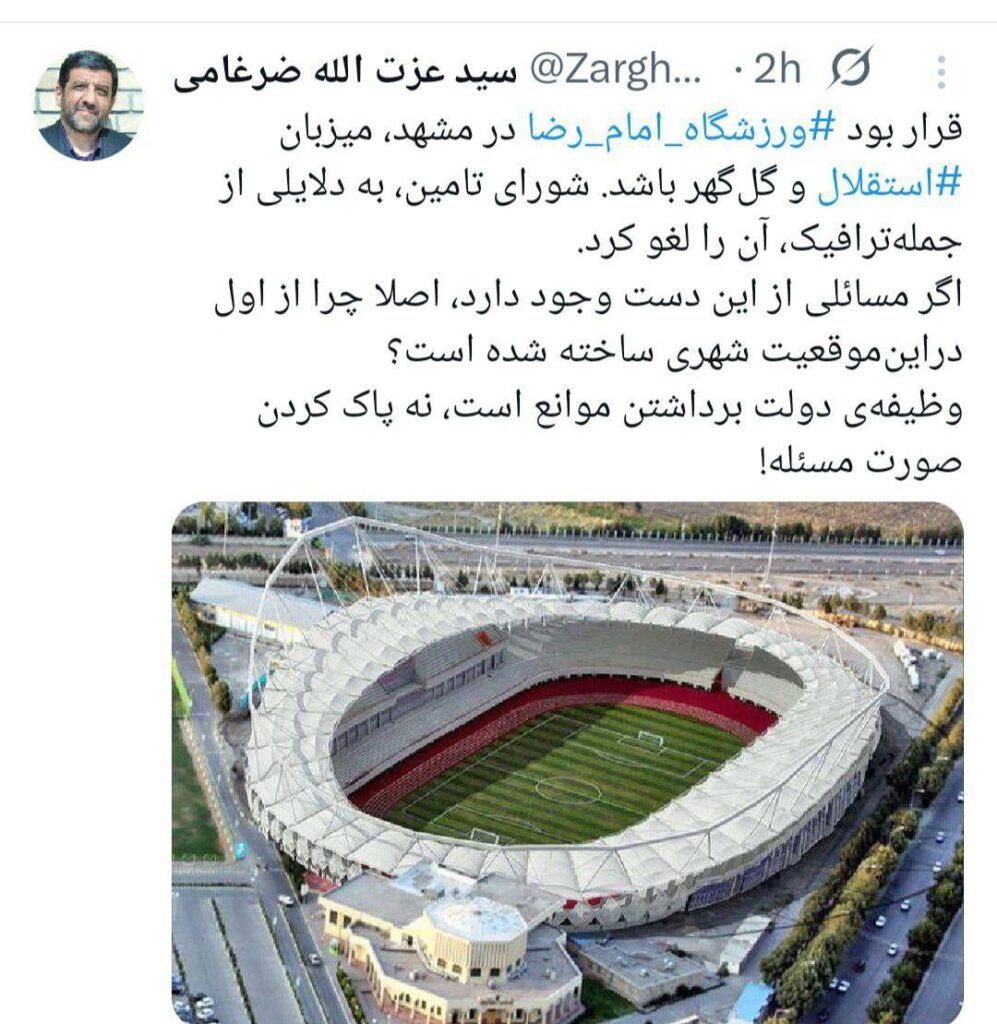Tap the crossed-circle icon beside the timestamp
The width and height of the screenshot is (997, 1024).
(x=850, y=69)
